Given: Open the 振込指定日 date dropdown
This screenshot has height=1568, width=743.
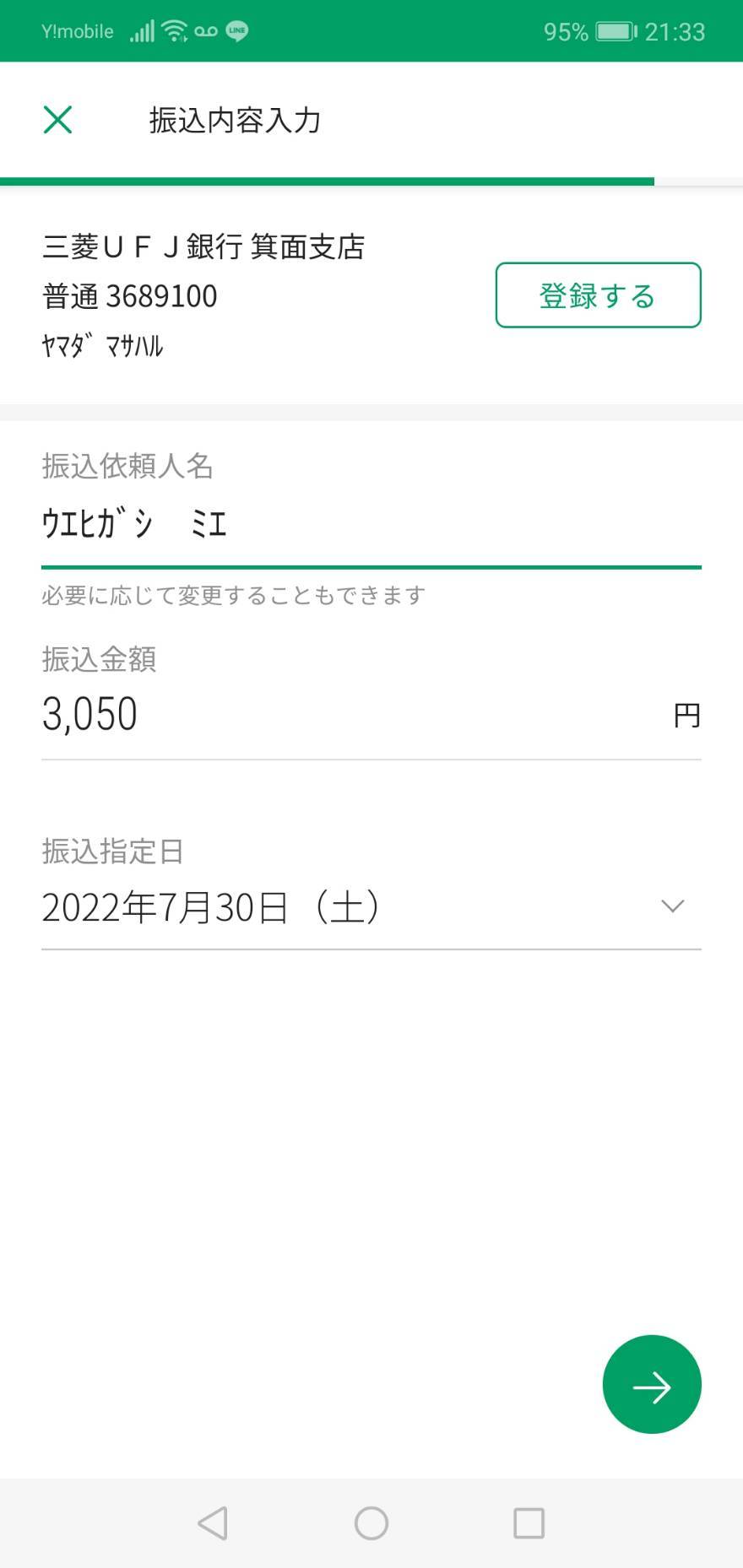Looking at the screenshot, I should 371,907.
